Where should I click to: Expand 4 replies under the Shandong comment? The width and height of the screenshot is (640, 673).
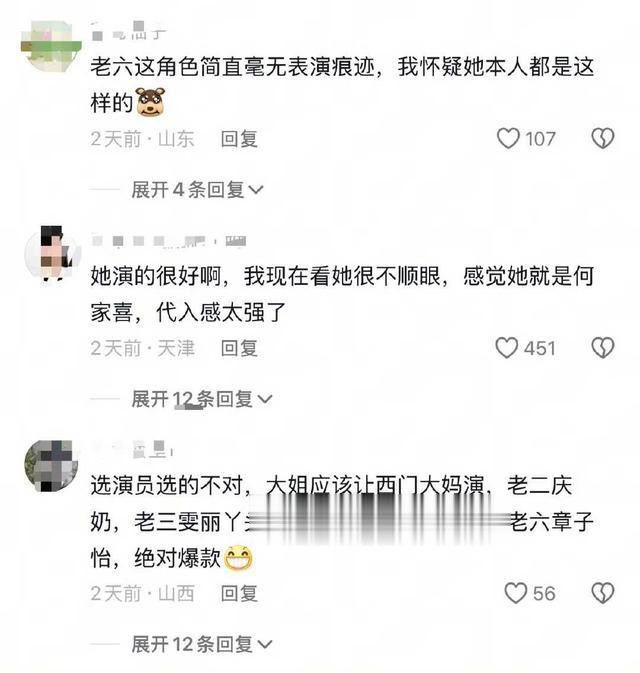tap(197, 189)
